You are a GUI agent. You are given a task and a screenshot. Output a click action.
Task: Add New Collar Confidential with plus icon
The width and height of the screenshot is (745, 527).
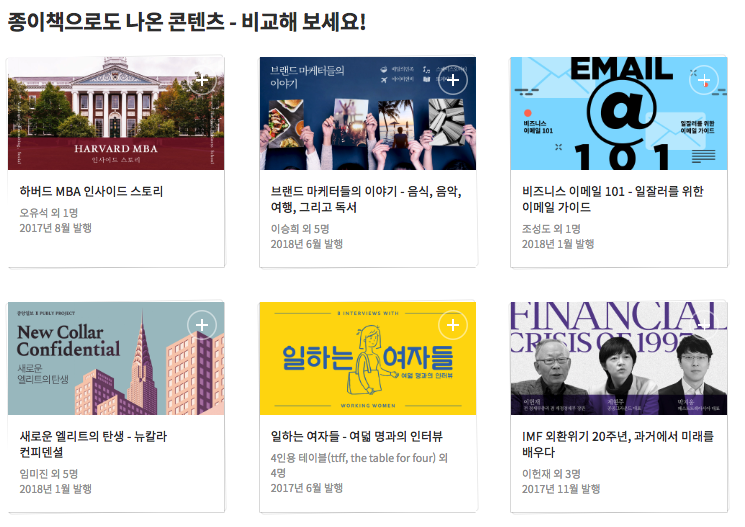[202, 325]
